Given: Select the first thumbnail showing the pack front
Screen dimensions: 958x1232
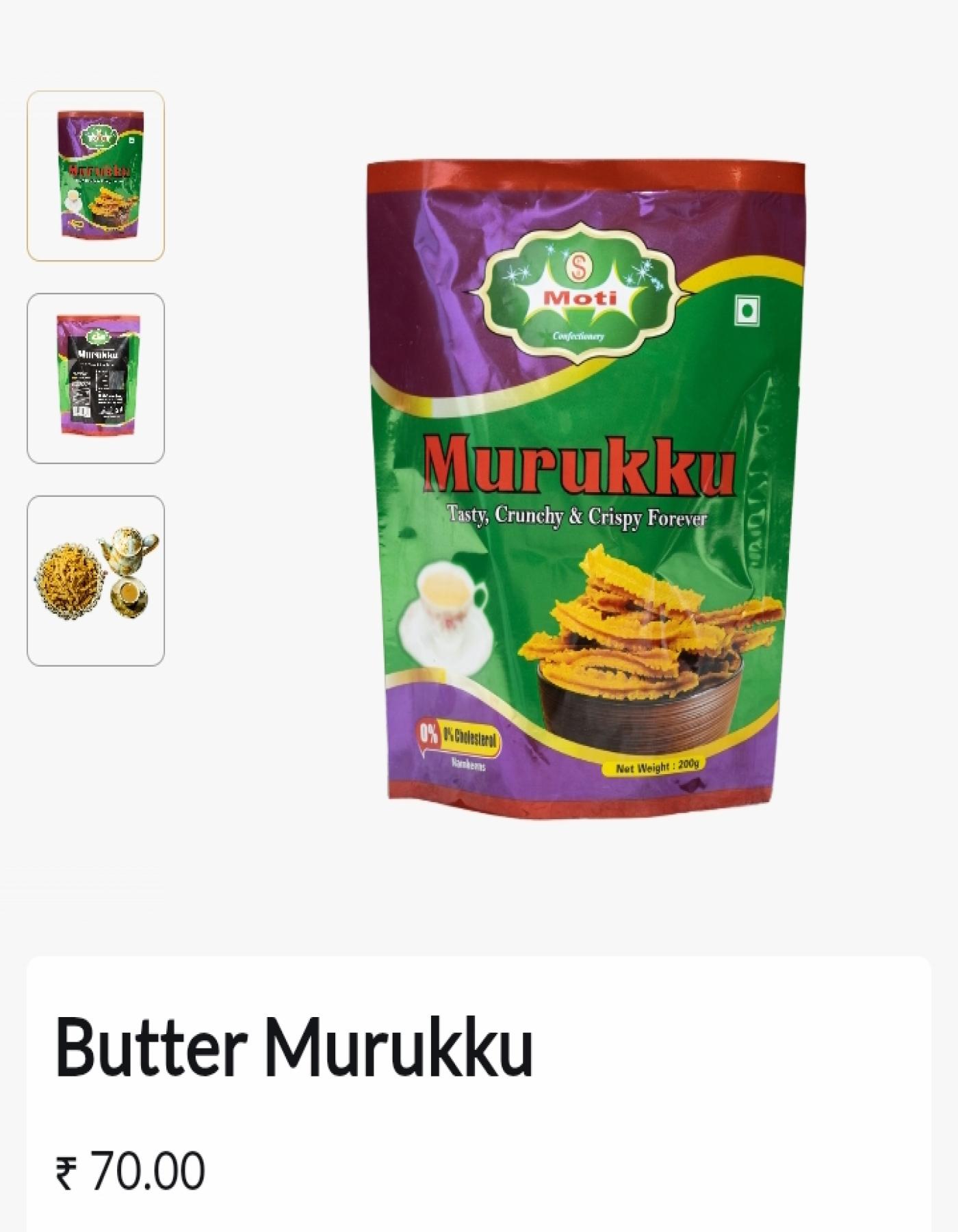Looking at the screenshot, I should click(96, 176).
